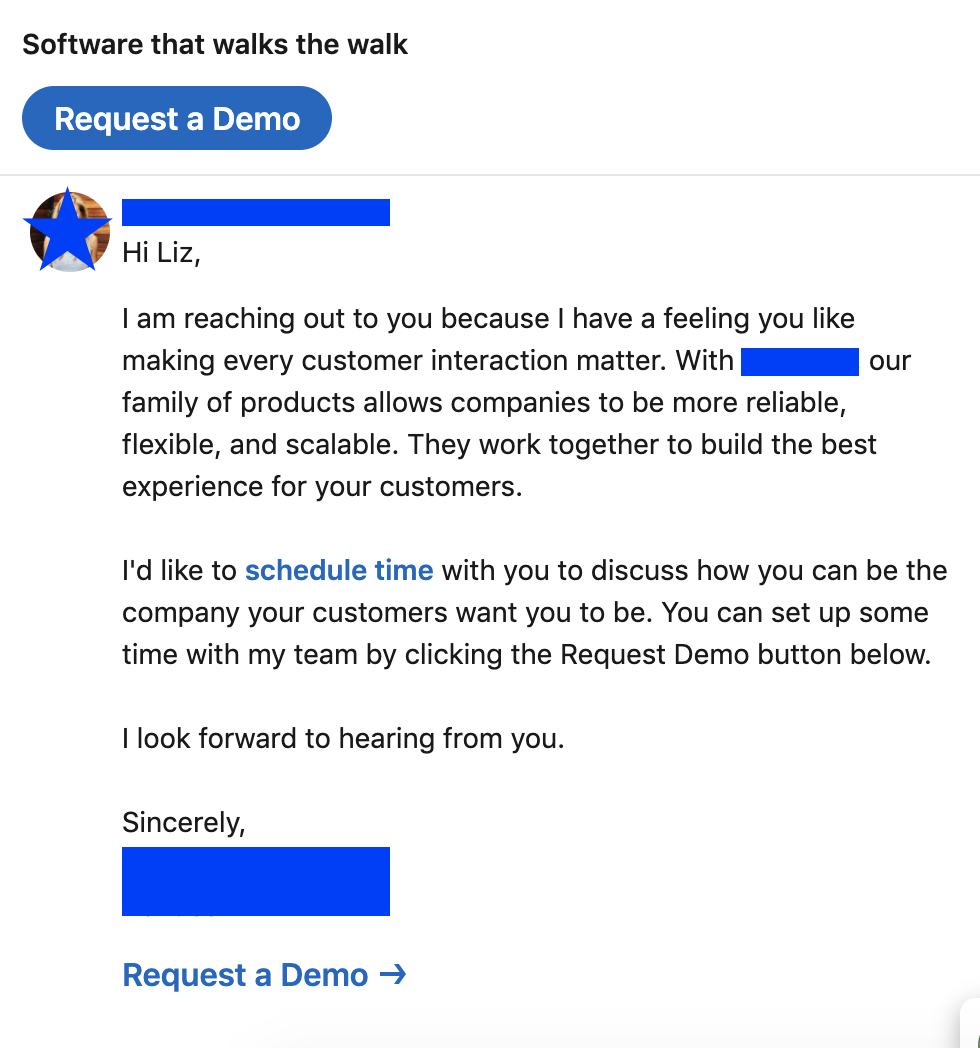The width and height of the screenshot is (980, 1048).
Task: Tap the blue Request a Demo button
Action: tap(177, 119)
